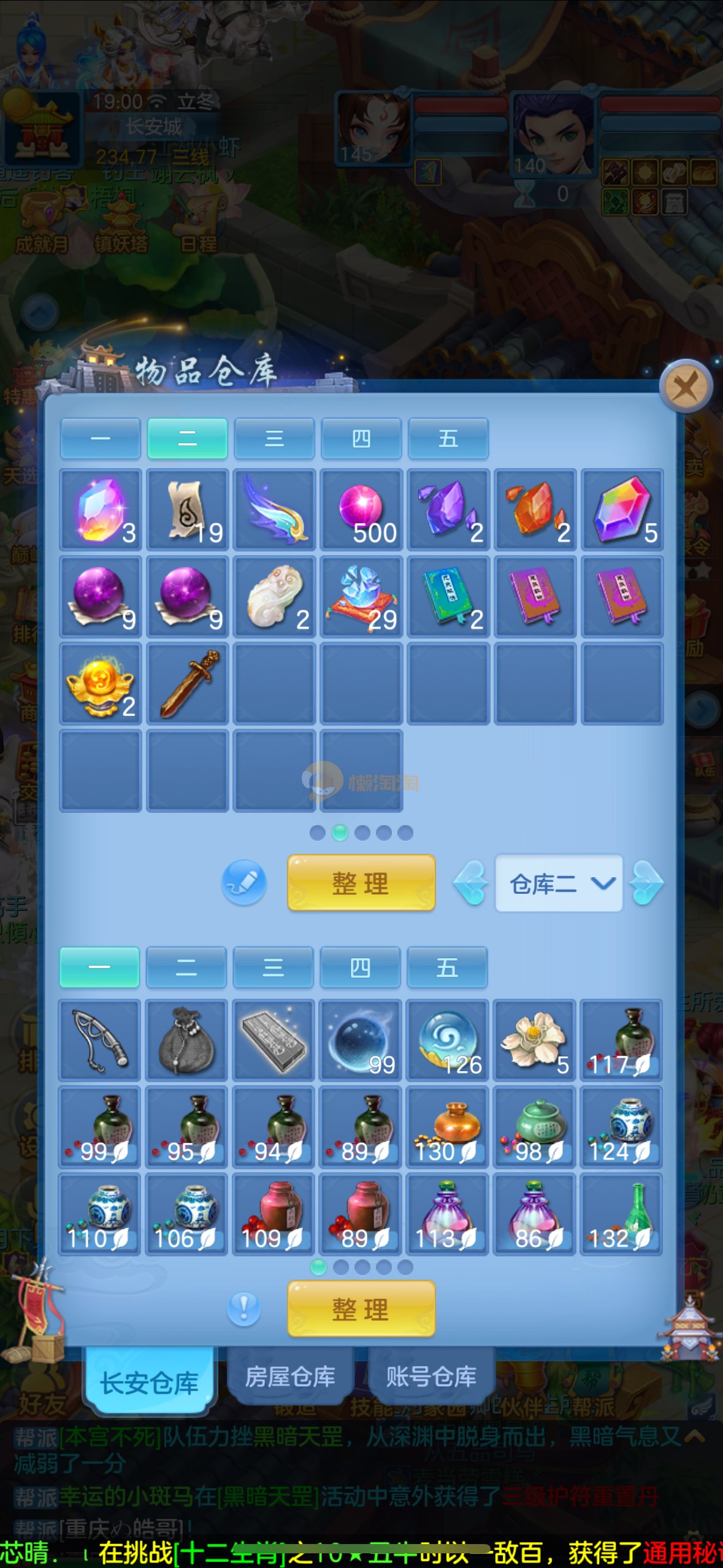Switch to 房屋仓库 tab
Image resolution: width=723 pixels, height=1568 pixels.
(290, 1377)
